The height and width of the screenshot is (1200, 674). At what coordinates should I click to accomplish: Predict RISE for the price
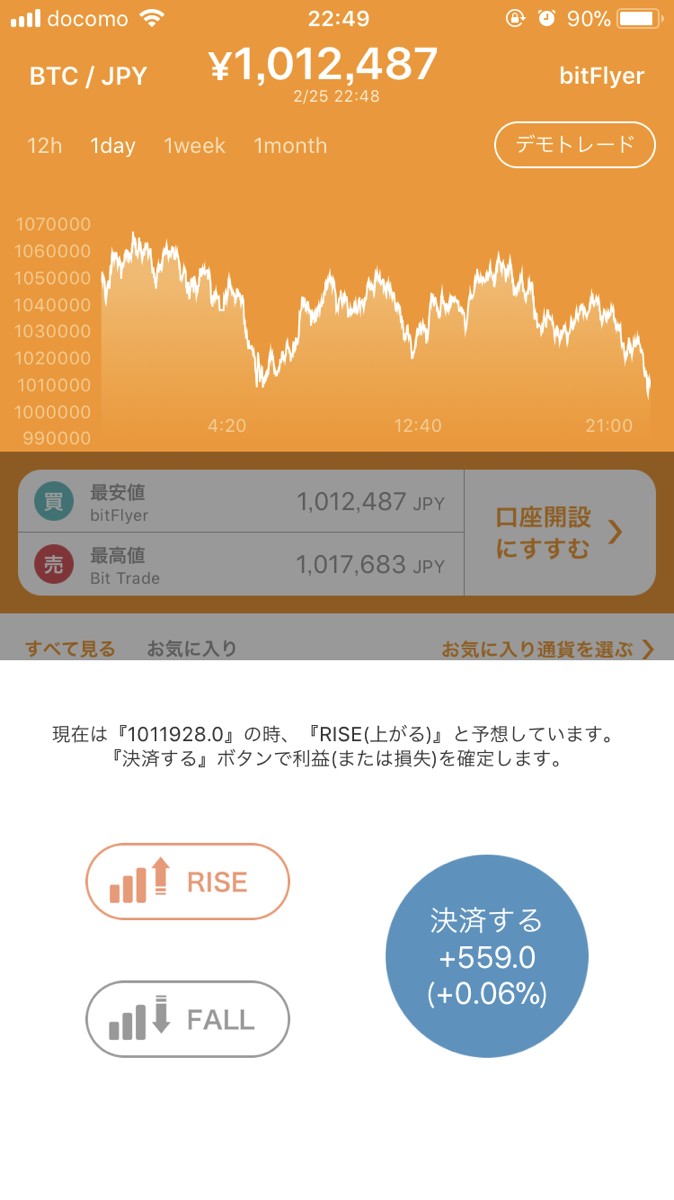[x=188, y=882]
